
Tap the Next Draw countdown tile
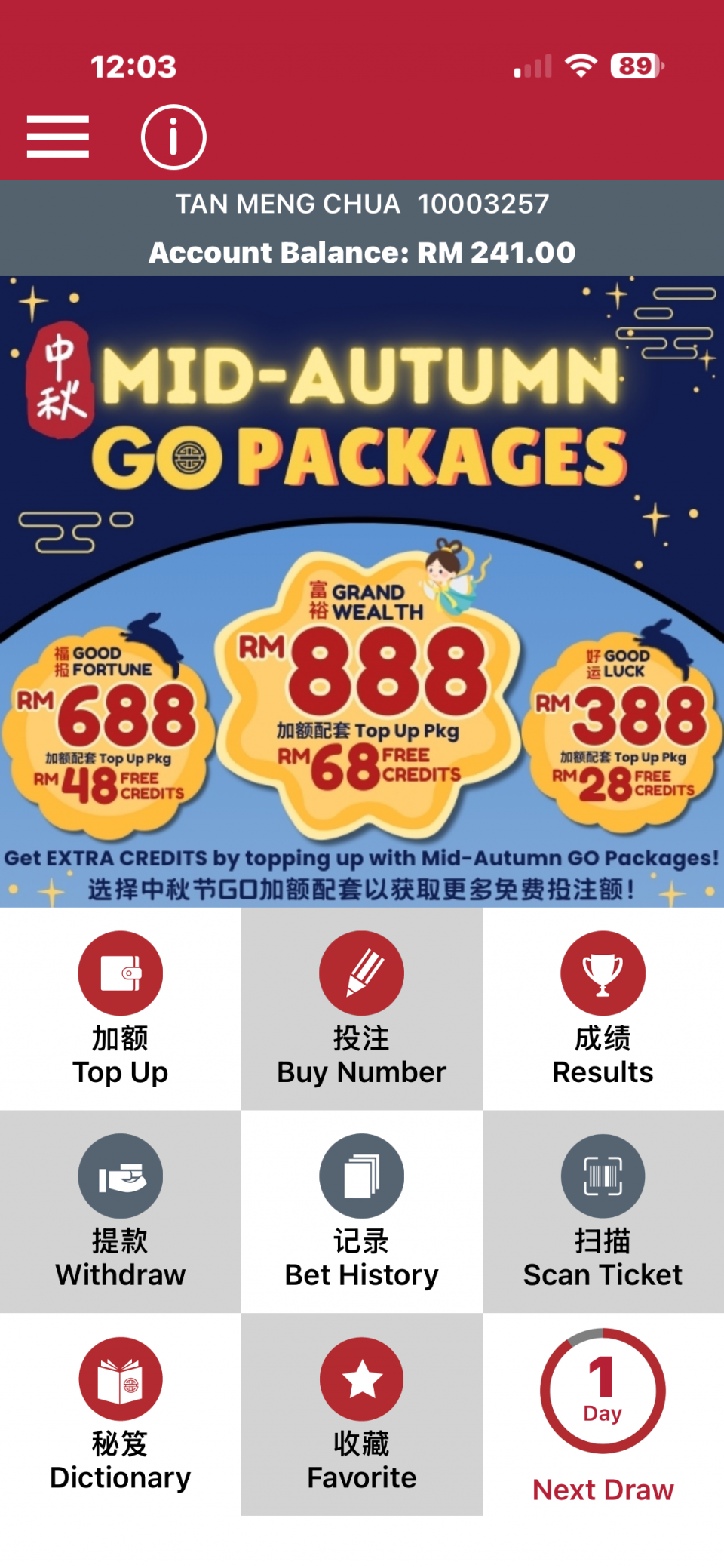603,1414
